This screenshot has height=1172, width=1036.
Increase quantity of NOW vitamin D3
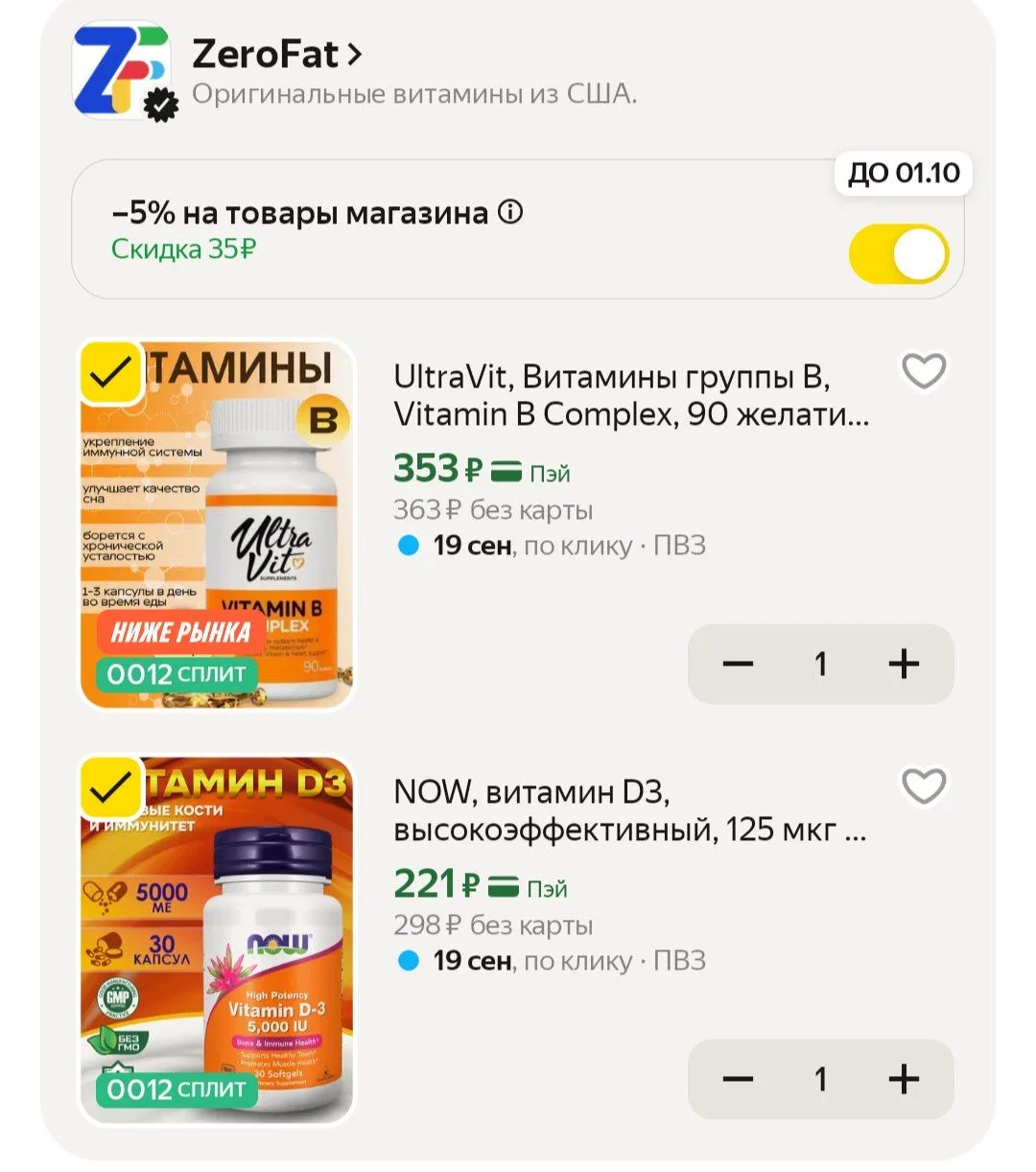coord(904,1079)
